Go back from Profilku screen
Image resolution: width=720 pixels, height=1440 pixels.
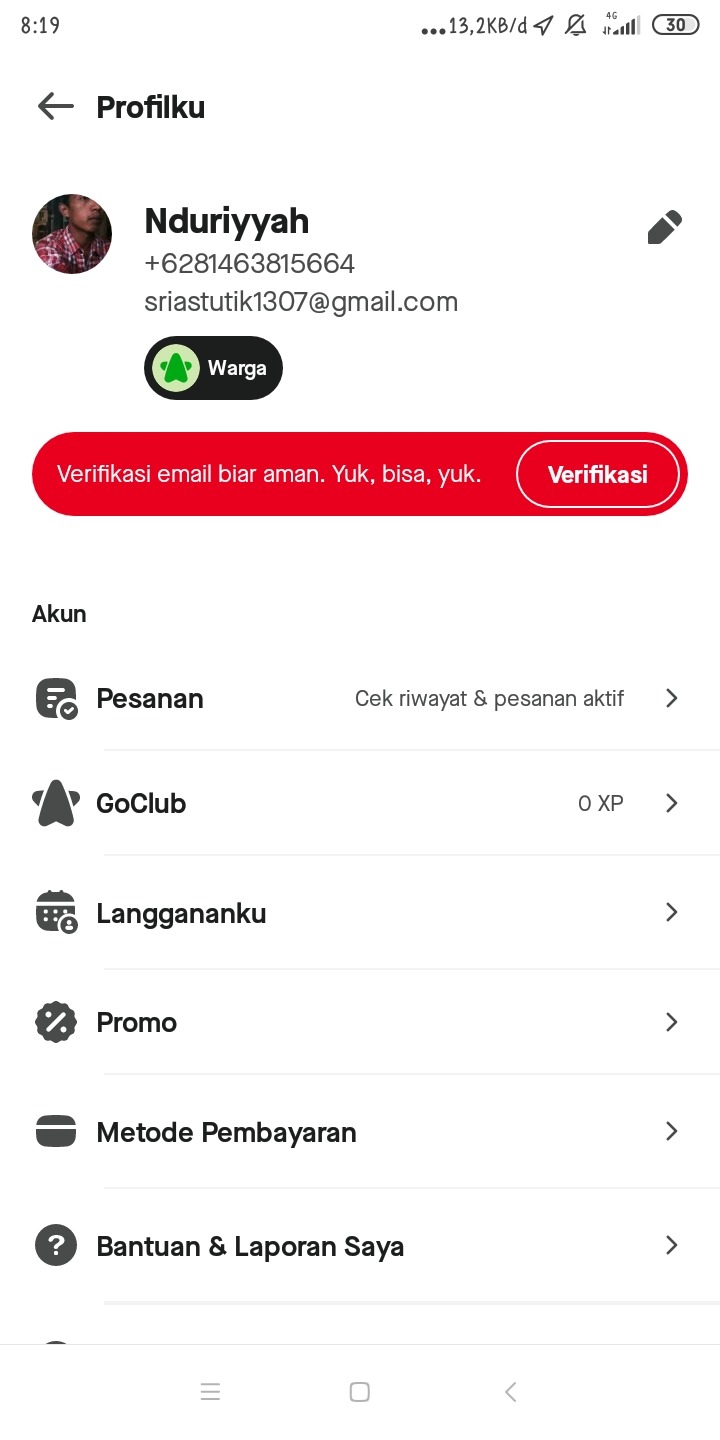pos(55,106)
